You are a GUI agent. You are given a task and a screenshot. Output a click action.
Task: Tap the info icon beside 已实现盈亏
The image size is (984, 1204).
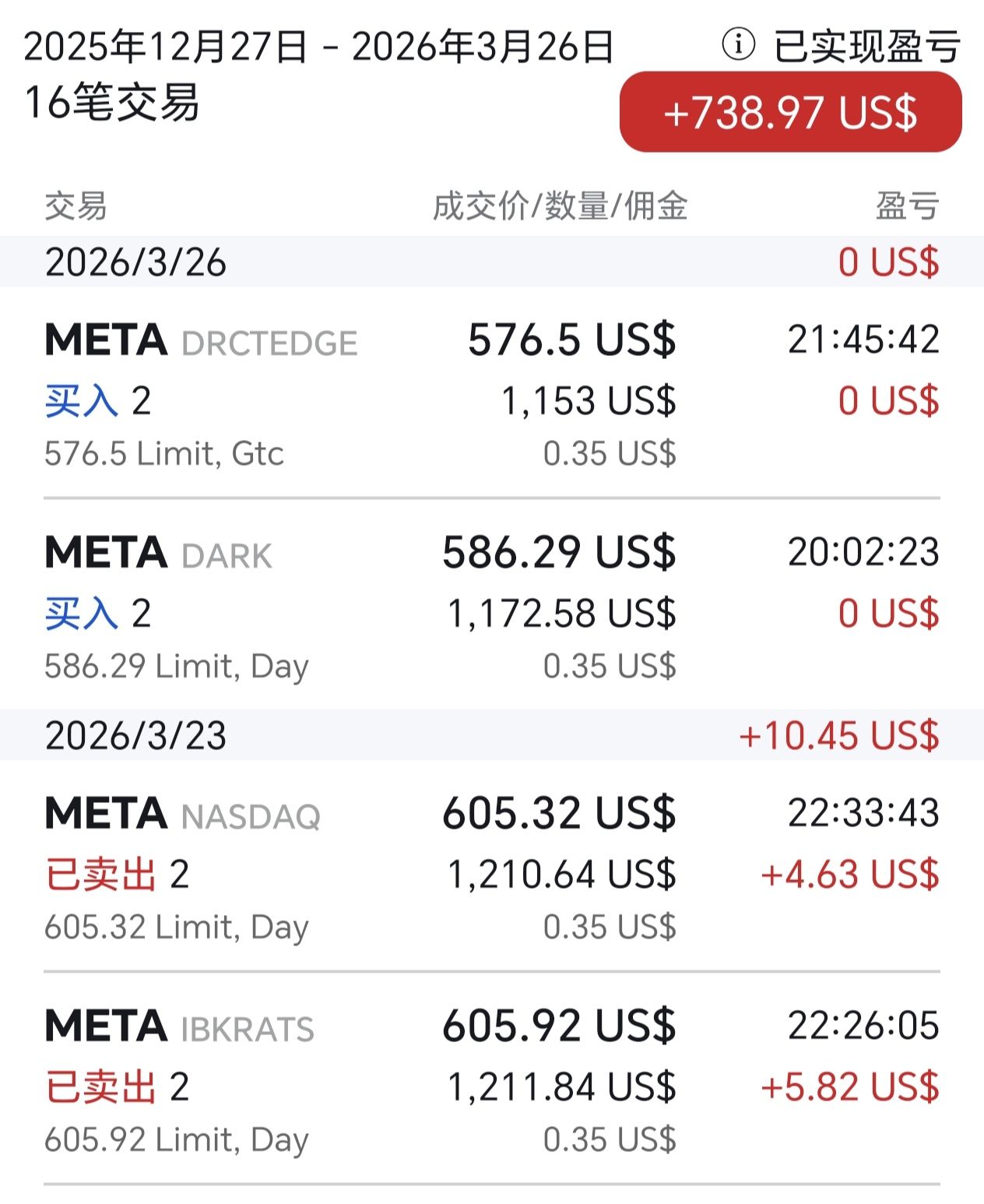point(738,44)
